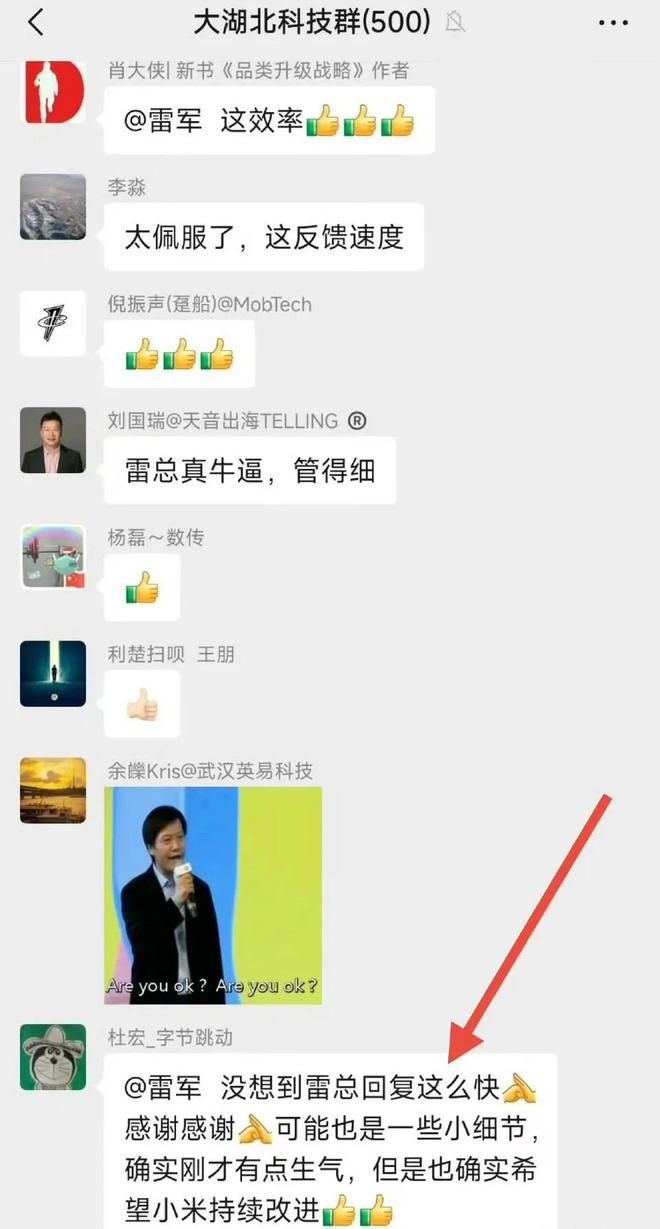Tap 杨磊～数传's avatar
660x1229 pixels.
tap(53, 557)
